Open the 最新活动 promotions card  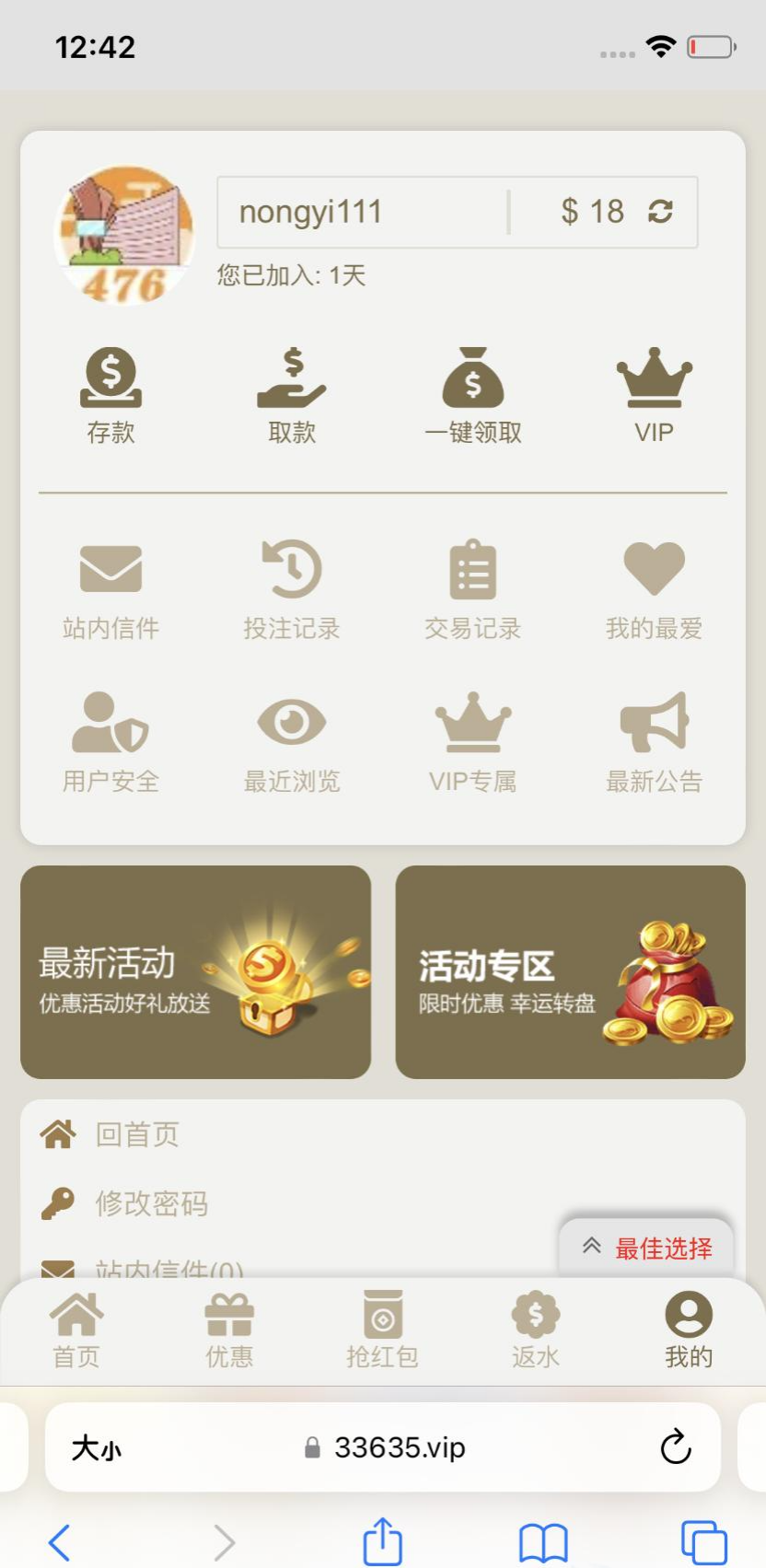[195, 971]
